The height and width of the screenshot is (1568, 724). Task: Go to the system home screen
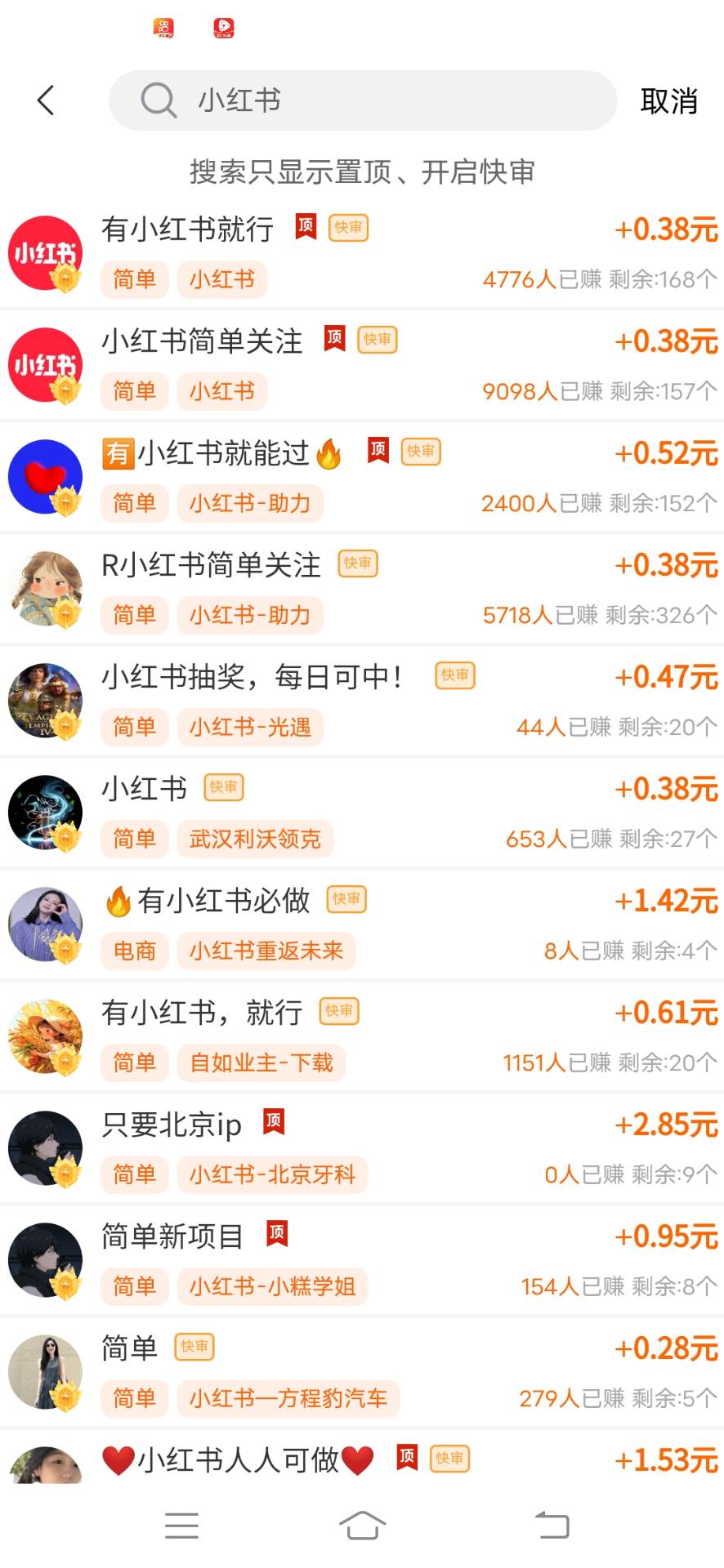coord(362,1525)
